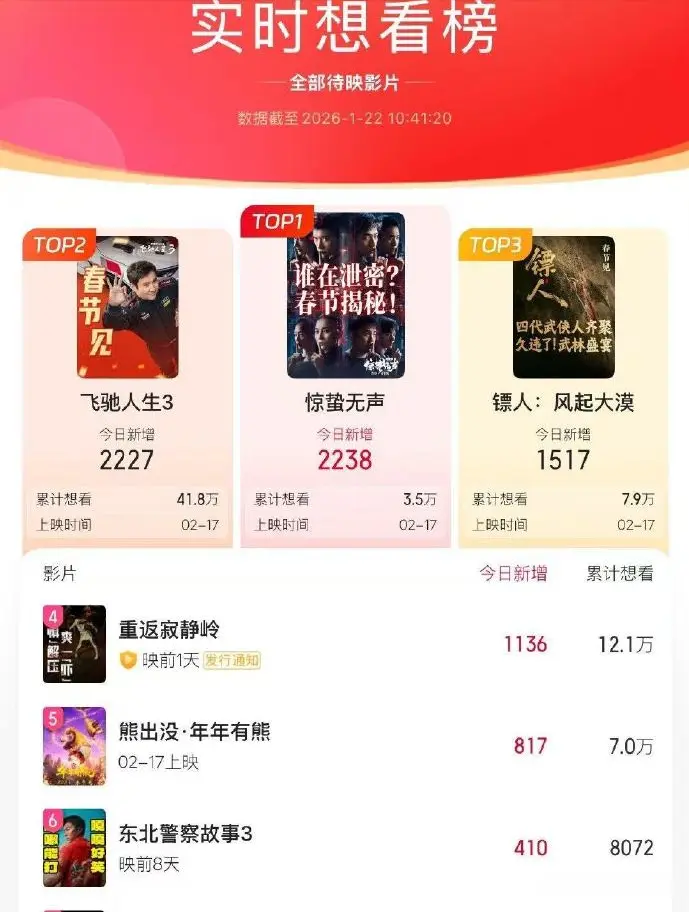
Task: Open the TOP1 card for 惊蛰无声
Action: pos(345,380)
